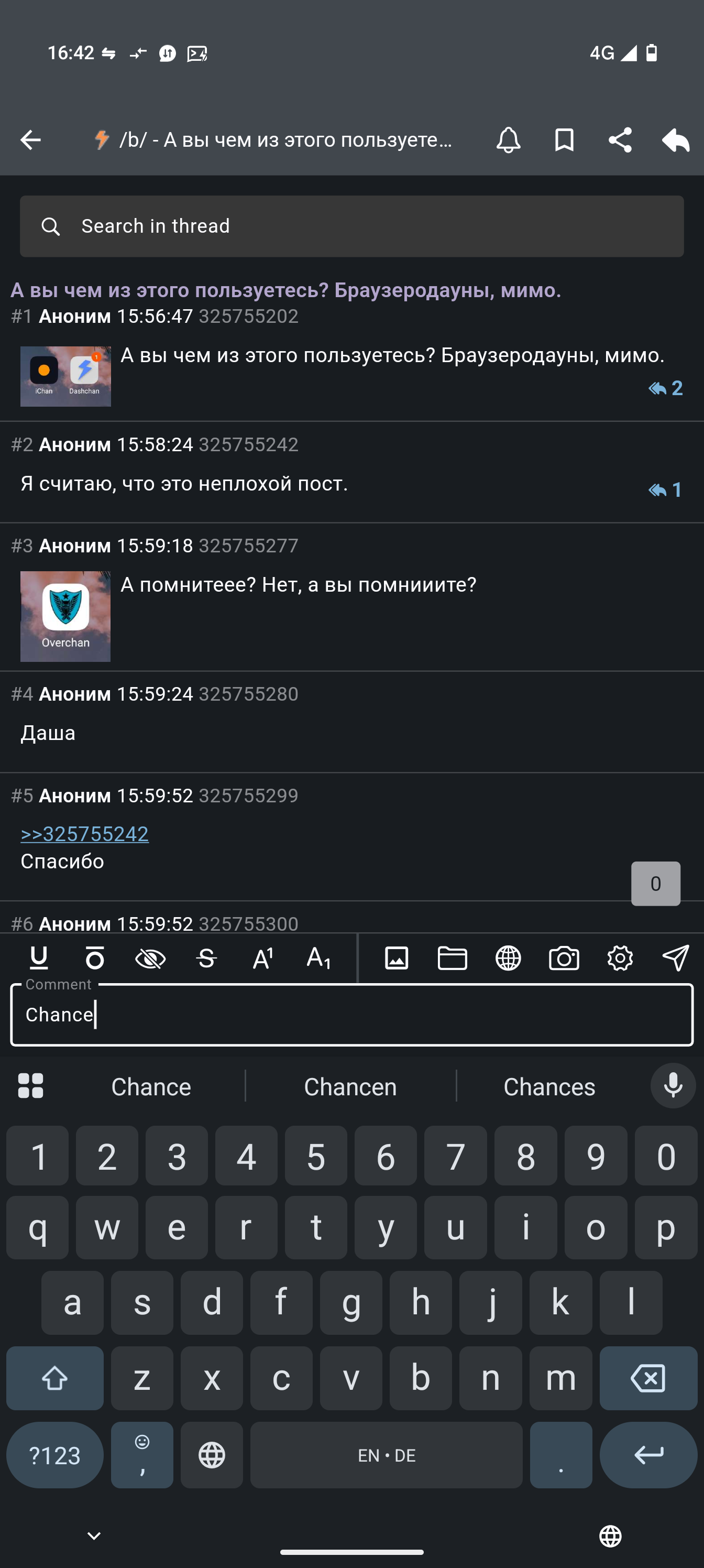Image resolution: width=704 pixels, height=1568 pixels.
Task: Apply strikethrough formatting
Action: pyautogui.click(x=207, y=958)
